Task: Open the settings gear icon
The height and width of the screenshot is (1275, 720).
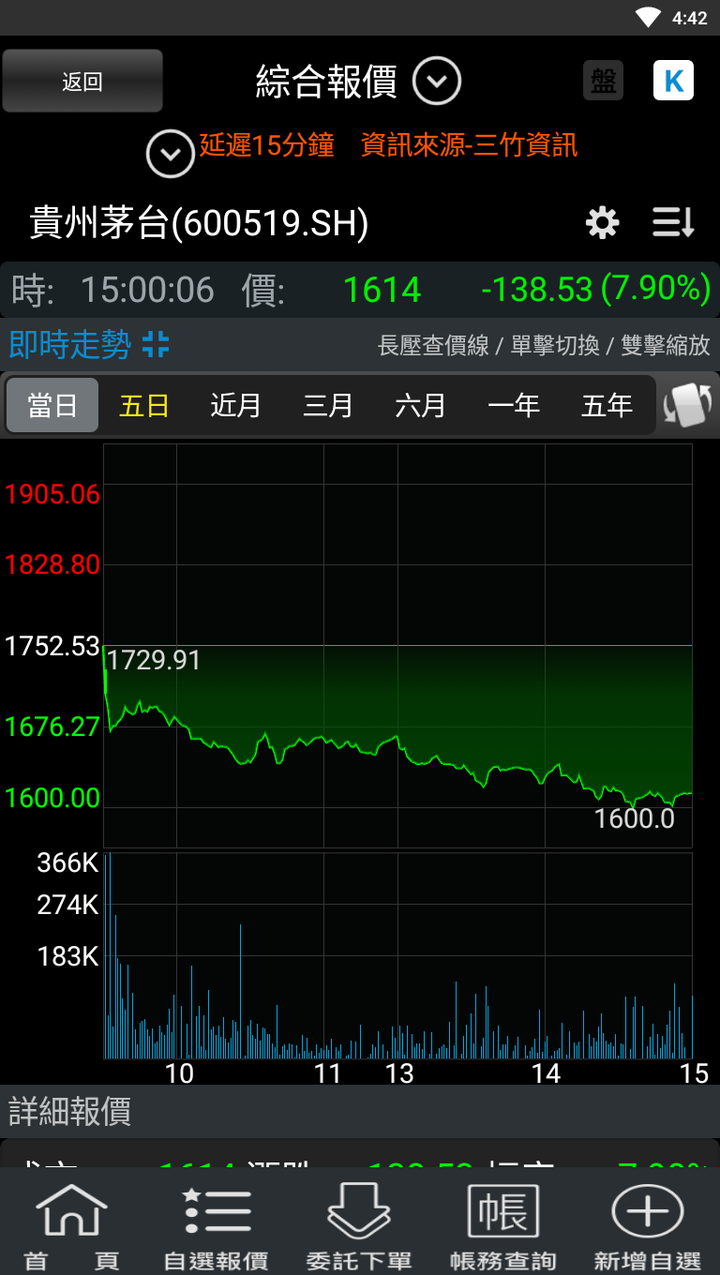Action: tap(602, 222)
